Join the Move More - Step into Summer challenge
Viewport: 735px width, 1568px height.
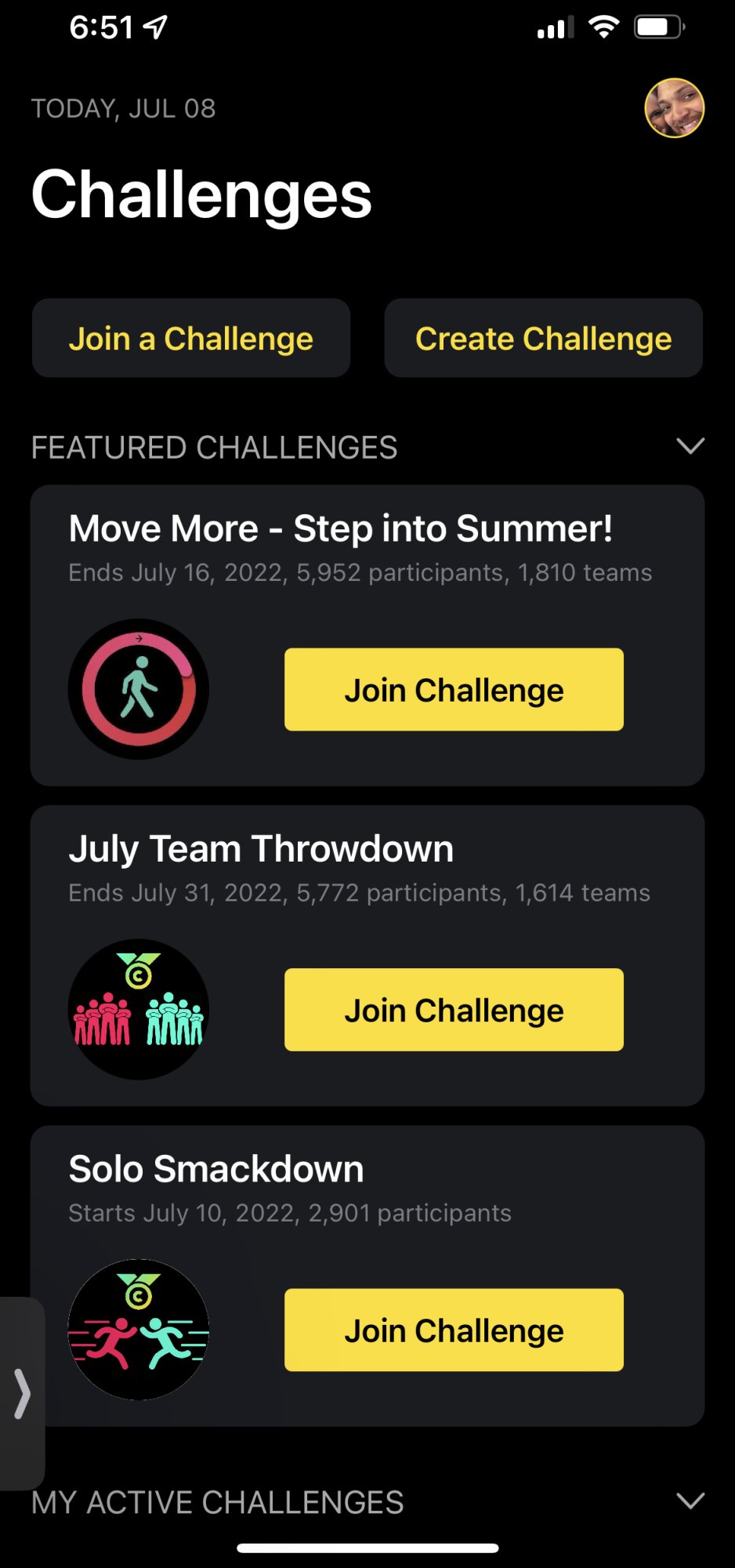click(x=454, y=690)
